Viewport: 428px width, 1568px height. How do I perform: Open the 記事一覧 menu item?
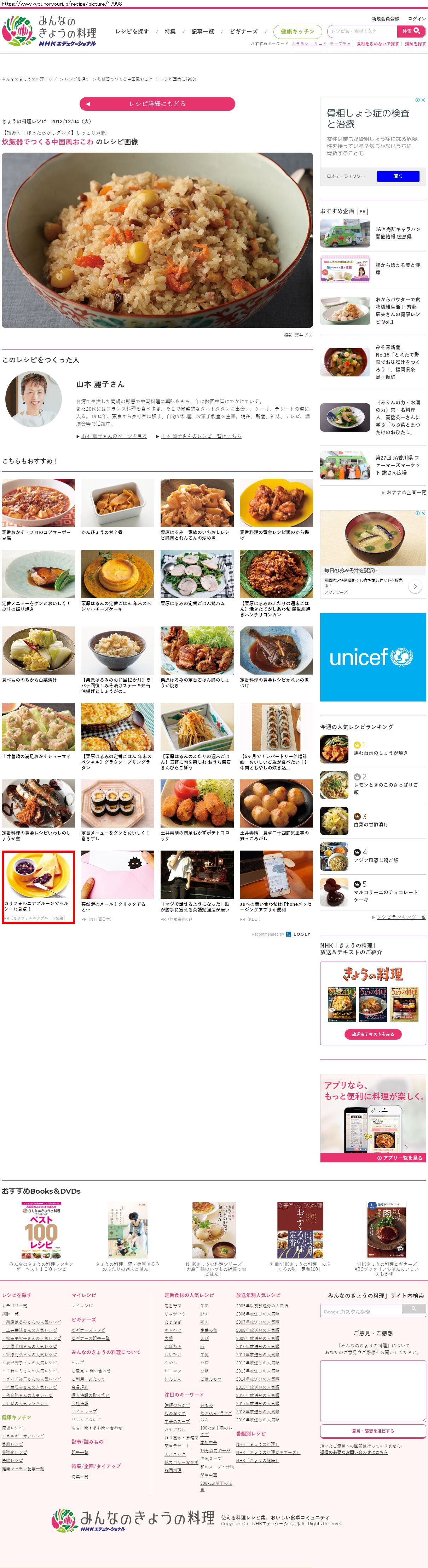202,32
